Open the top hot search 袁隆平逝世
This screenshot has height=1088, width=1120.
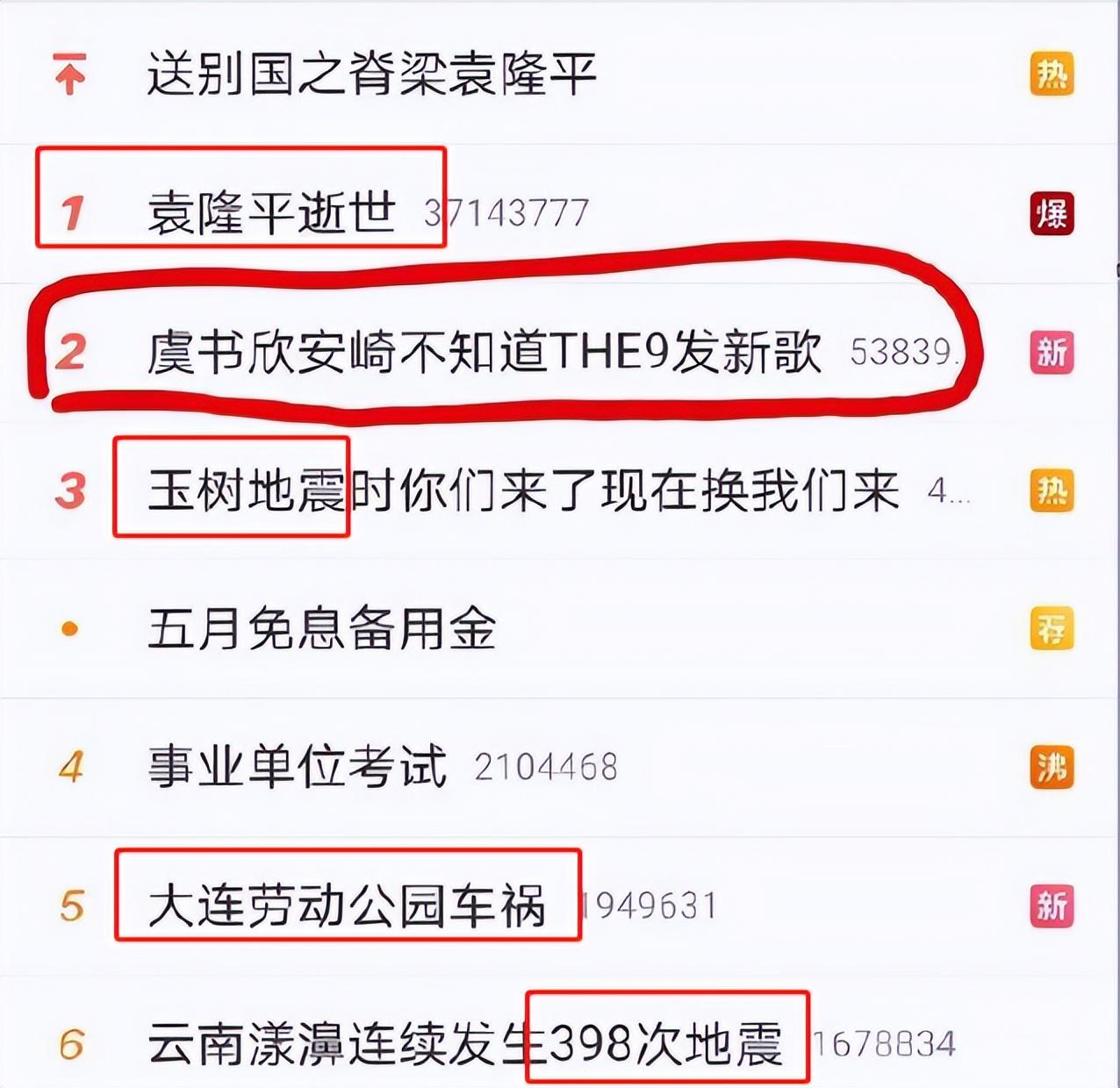[x=271, y=213]
